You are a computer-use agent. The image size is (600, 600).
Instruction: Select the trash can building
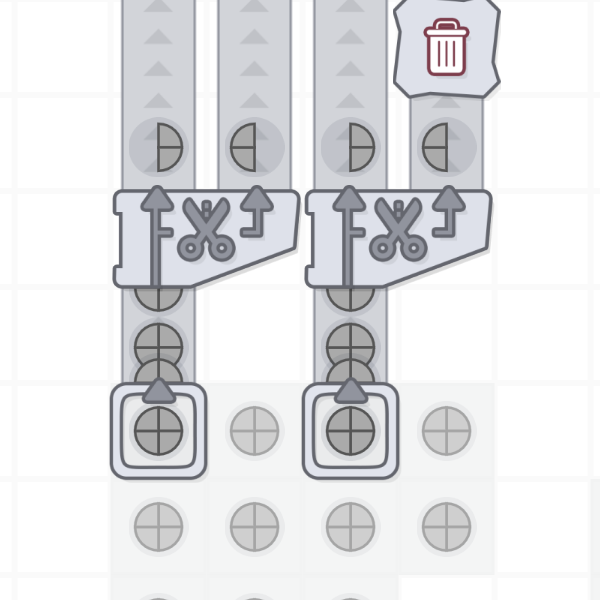coord(446,47)
